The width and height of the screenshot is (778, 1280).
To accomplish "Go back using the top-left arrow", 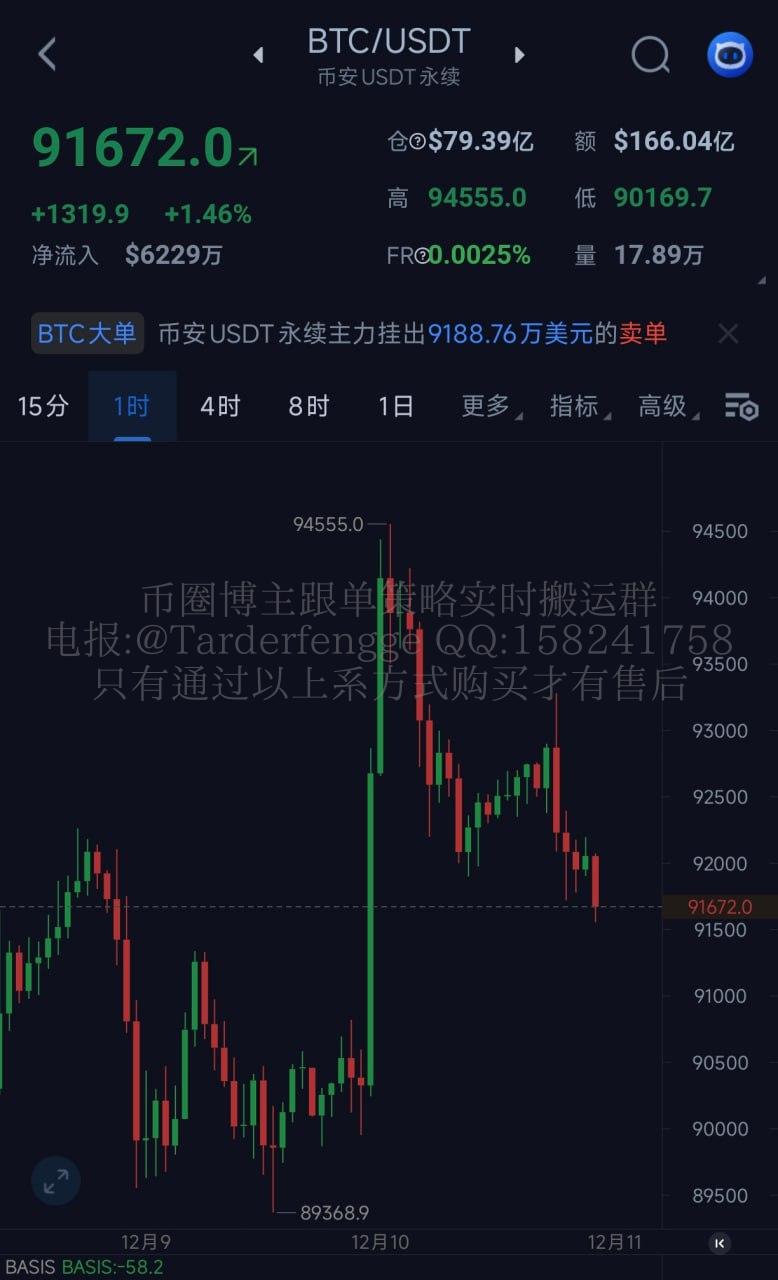I will pos(47,54).
